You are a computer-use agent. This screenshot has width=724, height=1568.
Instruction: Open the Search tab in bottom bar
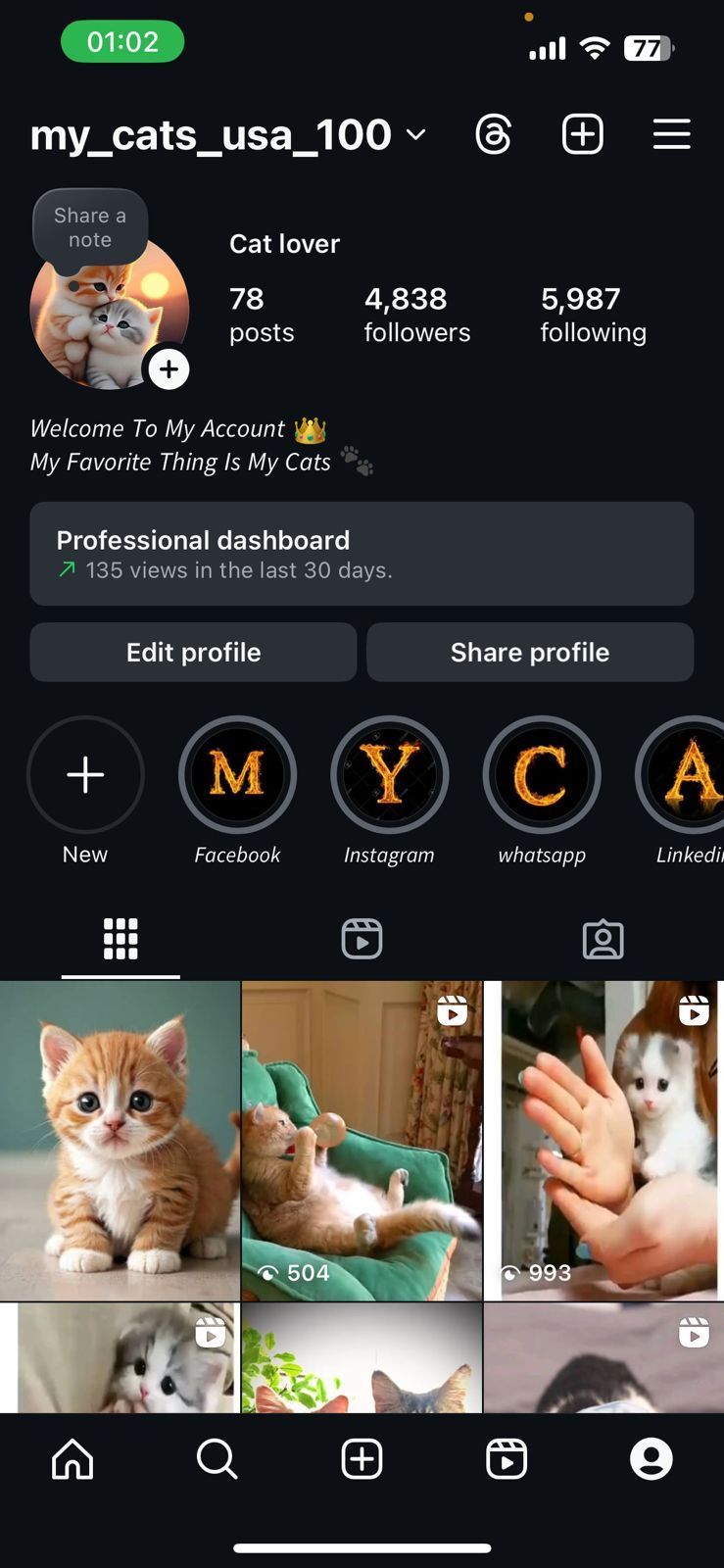click(x=217, y=1459)
